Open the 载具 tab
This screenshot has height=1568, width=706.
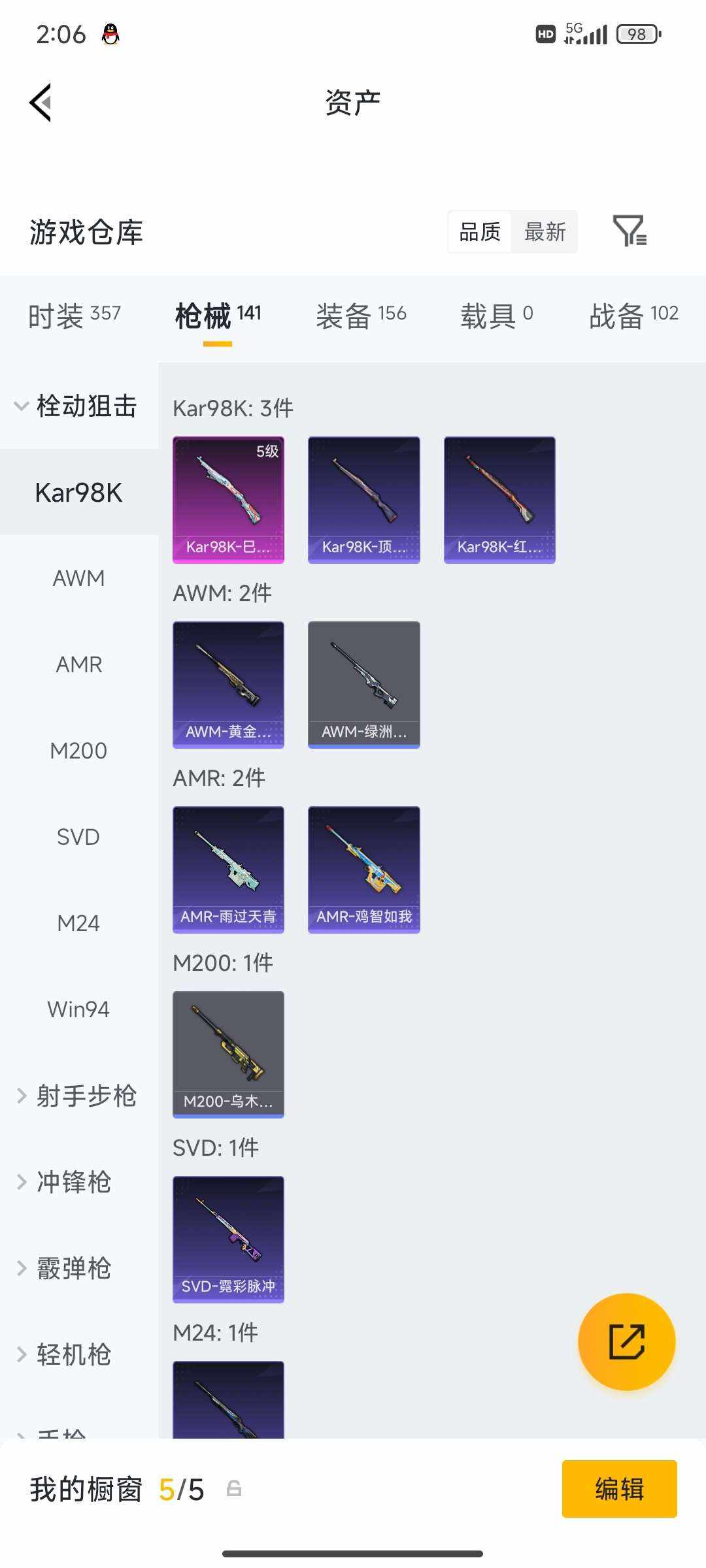click(497, 316)
